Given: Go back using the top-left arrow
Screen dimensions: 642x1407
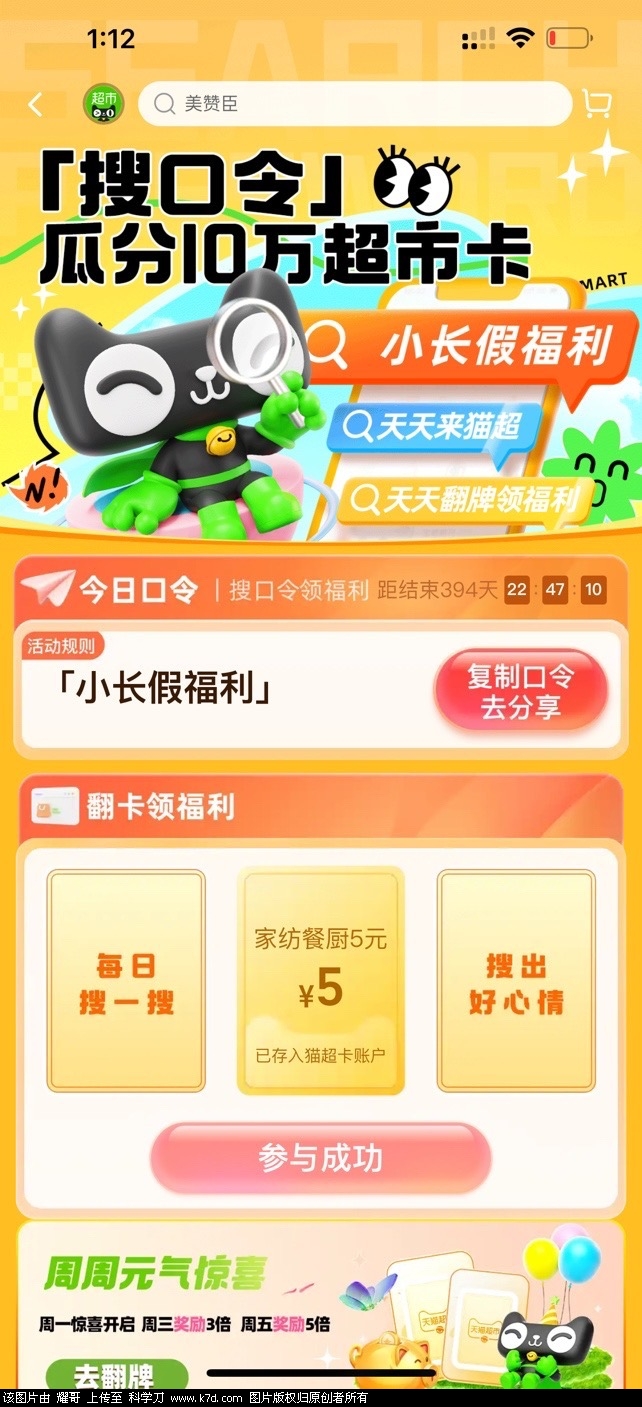Looking at the screenshot, I should click(x=36, y=104).
